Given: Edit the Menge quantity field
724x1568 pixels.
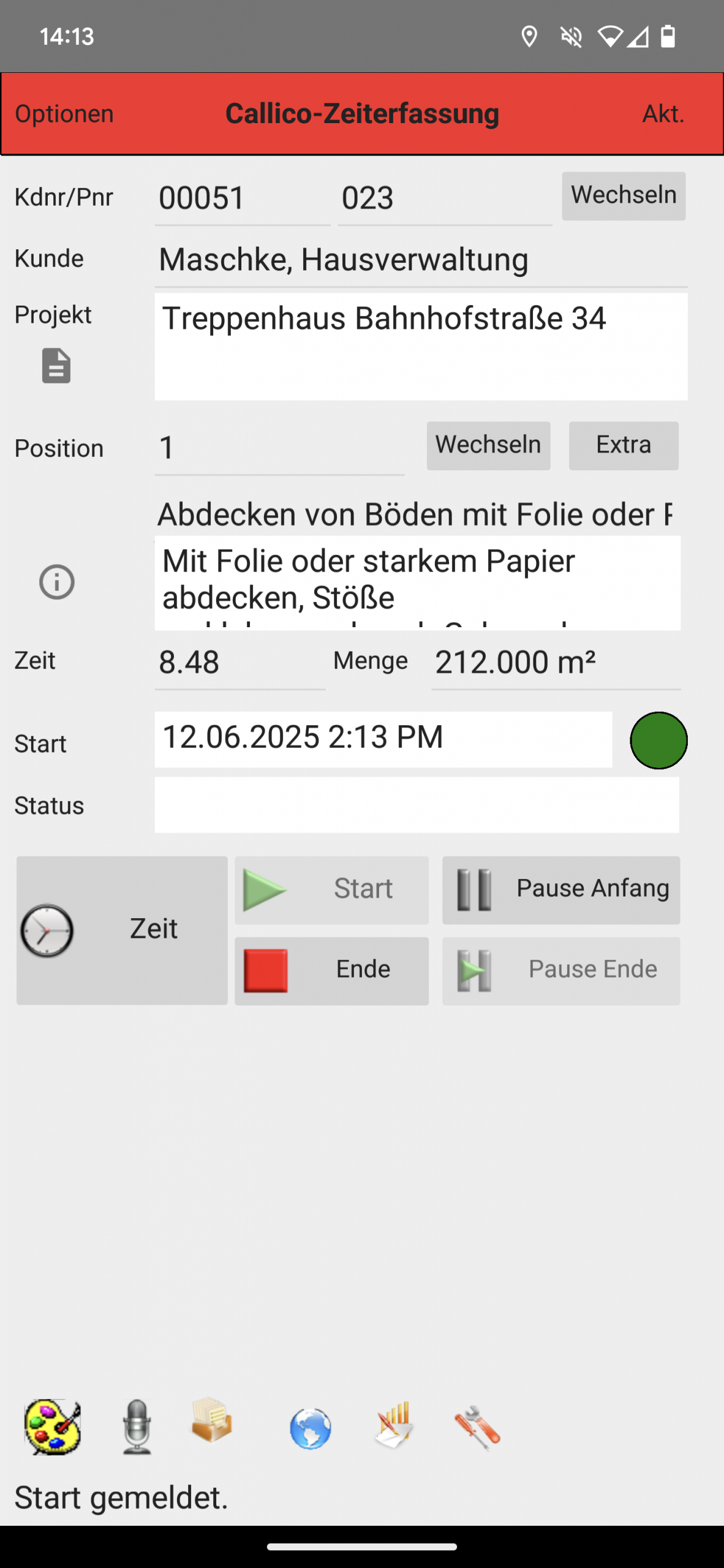Looking at the screenshot, I should pyautogui.click(x=556, y=663).
